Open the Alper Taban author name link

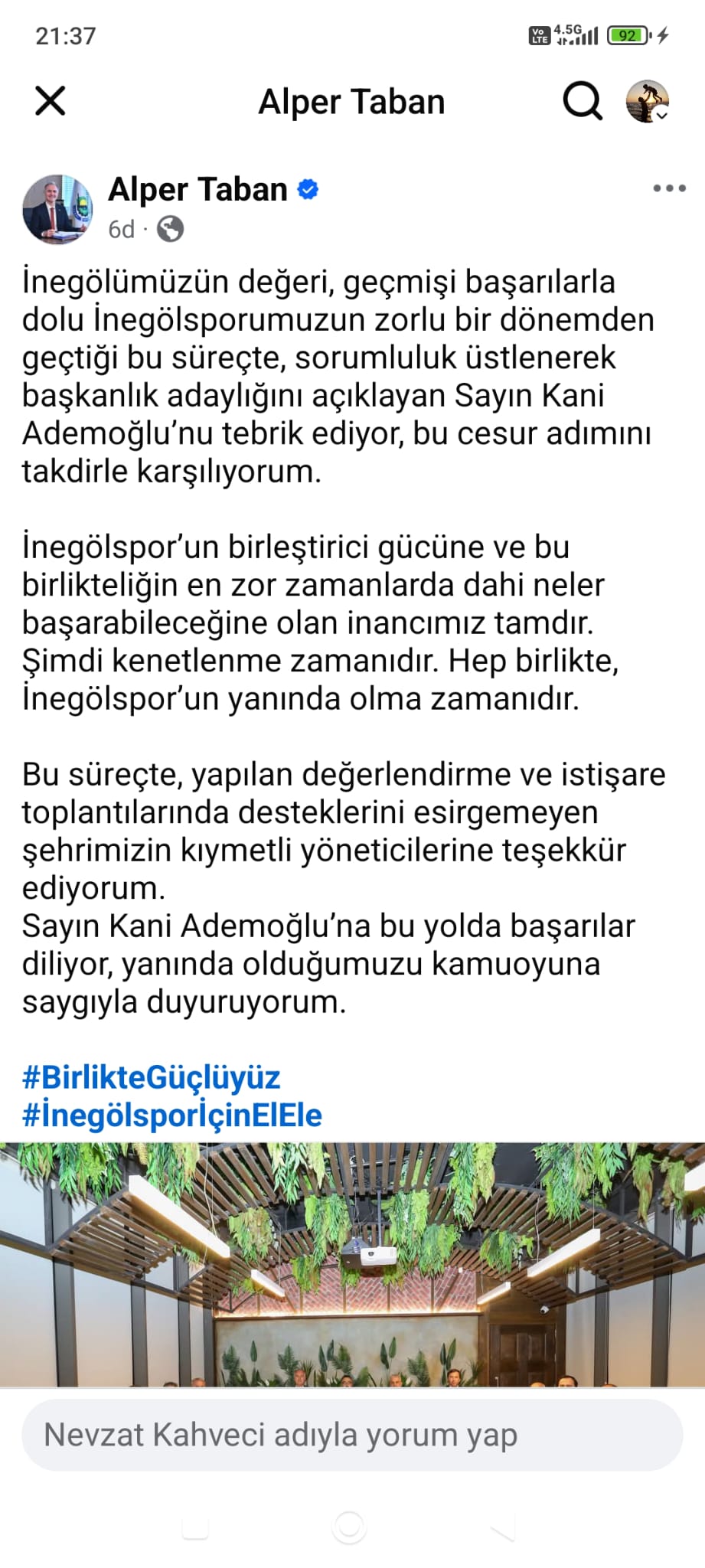point(197,189)
